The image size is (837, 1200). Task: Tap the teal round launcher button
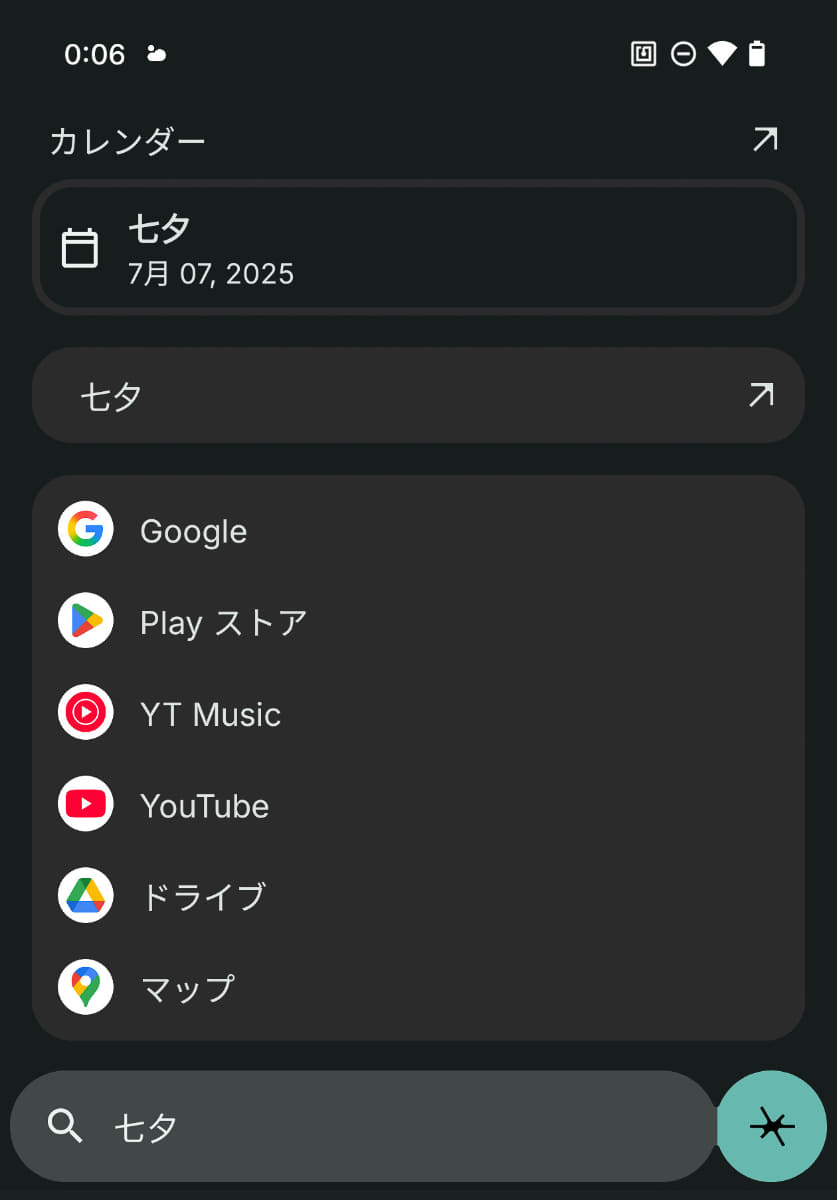[772, 1127]
